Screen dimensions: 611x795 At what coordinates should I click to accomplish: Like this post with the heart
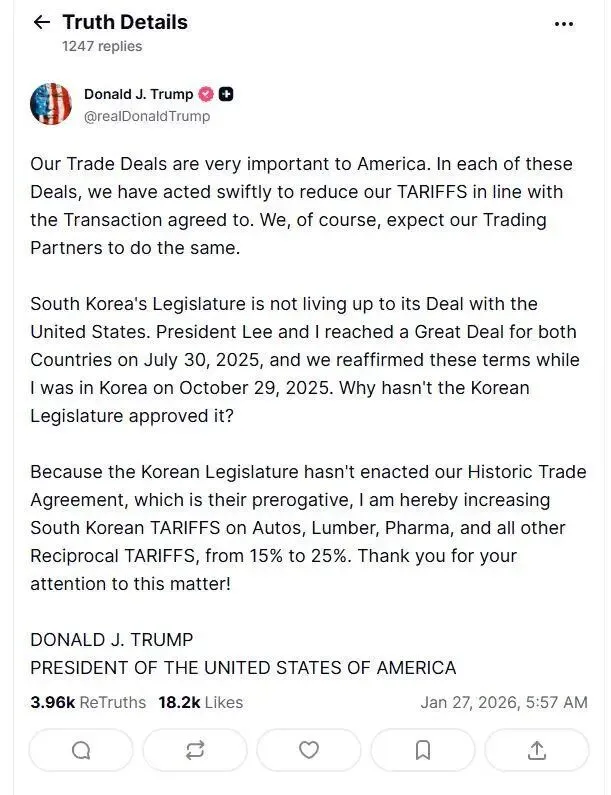[309, 749]
